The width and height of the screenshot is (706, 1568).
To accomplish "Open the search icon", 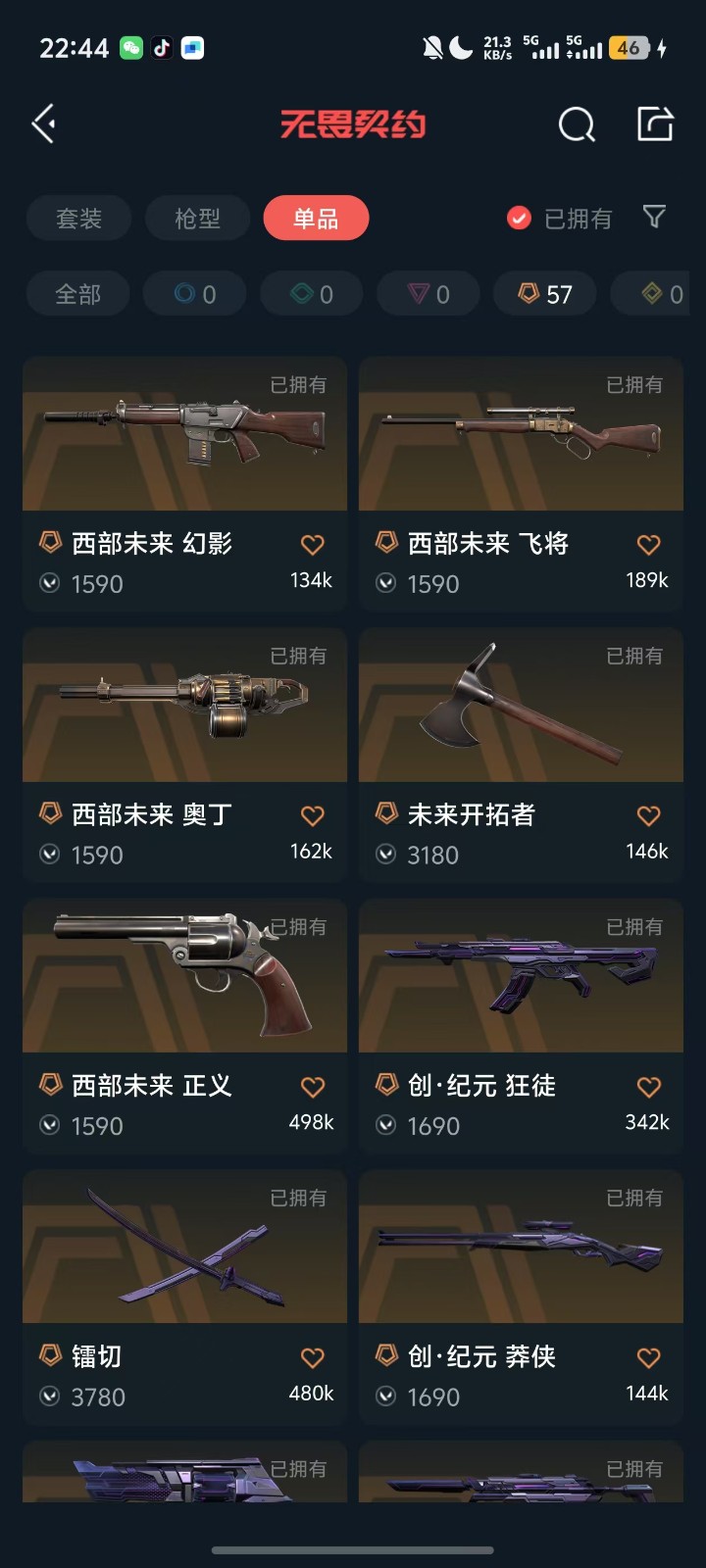I will (x=577, y=124).
